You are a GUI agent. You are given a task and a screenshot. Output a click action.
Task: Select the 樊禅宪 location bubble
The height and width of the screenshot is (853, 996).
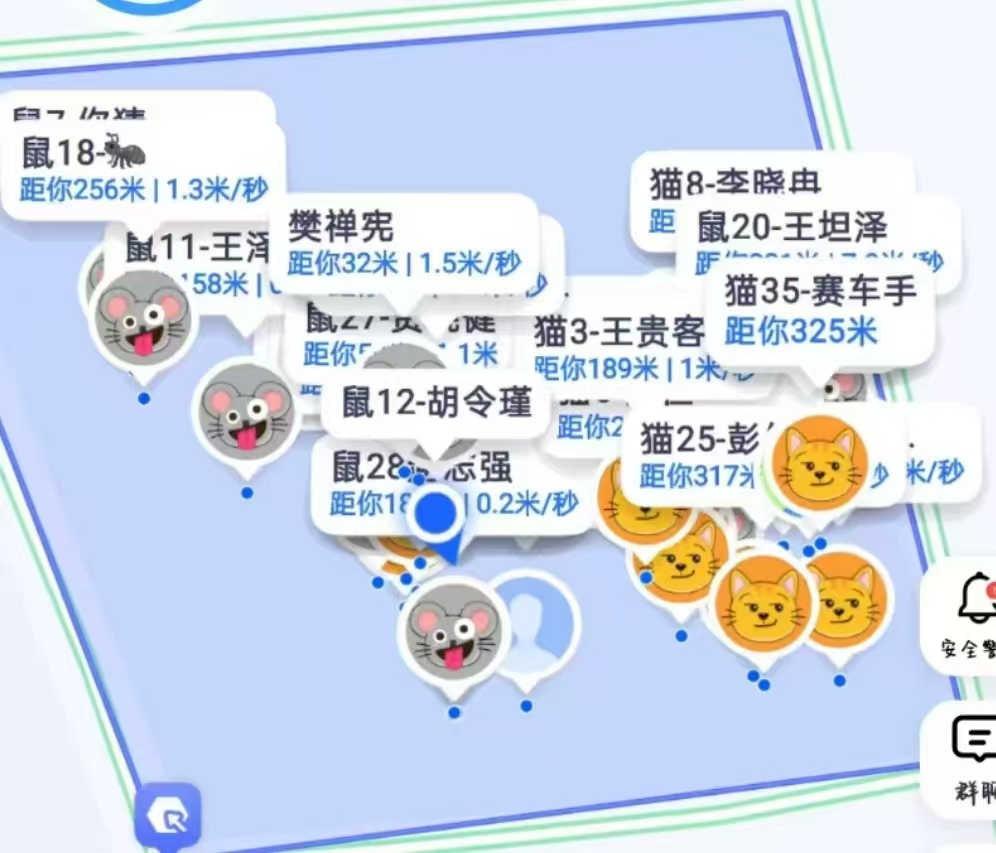pos(403,244)
